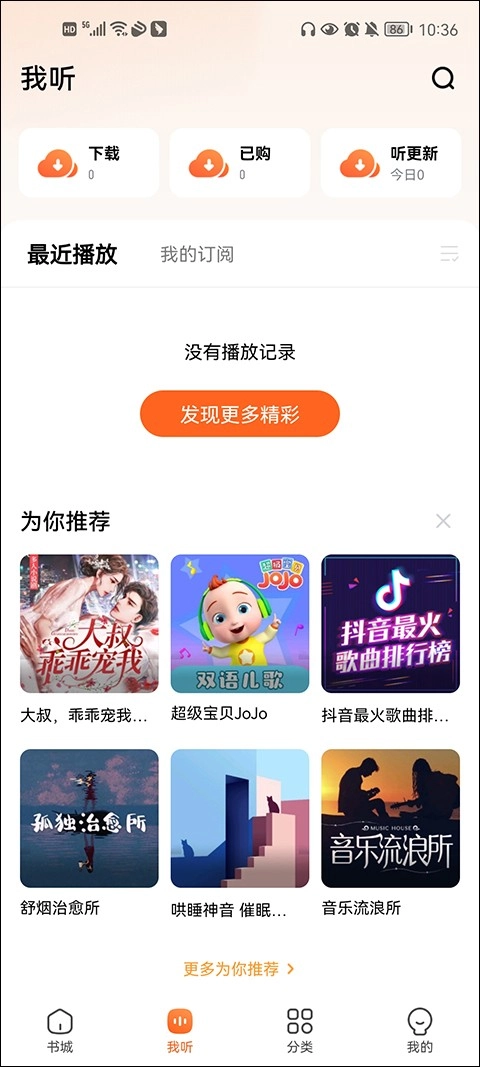Dismiss the 为你推荐 section

tap(443, 521)
